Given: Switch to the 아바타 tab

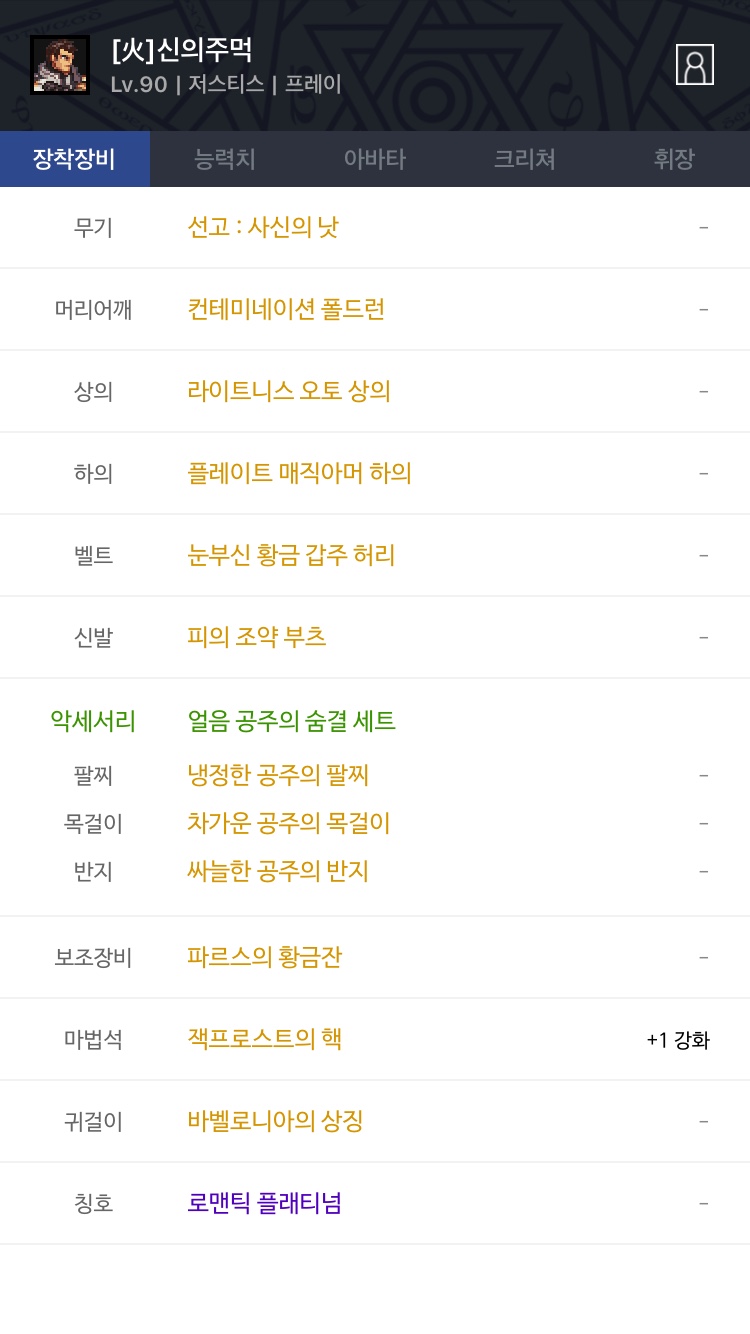Looking at the screenshot, I should (375, 159).
